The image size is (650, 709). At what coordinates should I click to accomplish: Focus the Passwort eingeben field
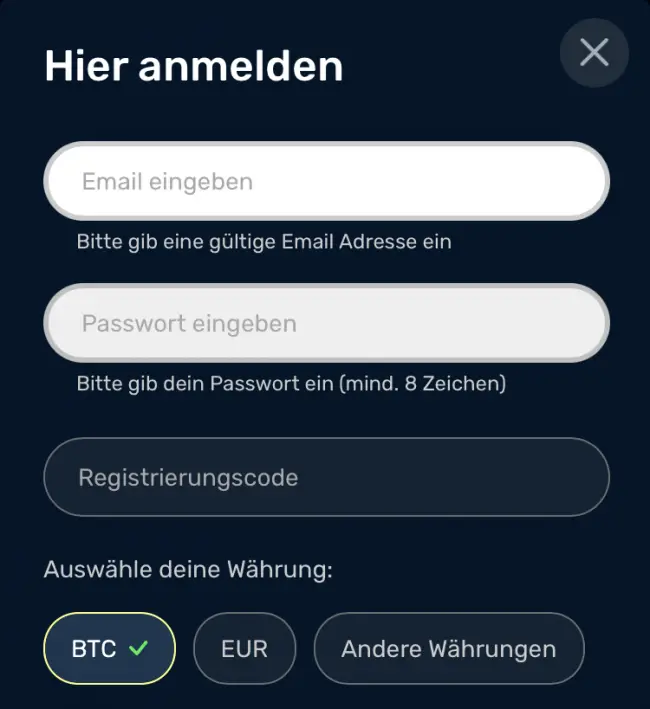tap(326, 324)
